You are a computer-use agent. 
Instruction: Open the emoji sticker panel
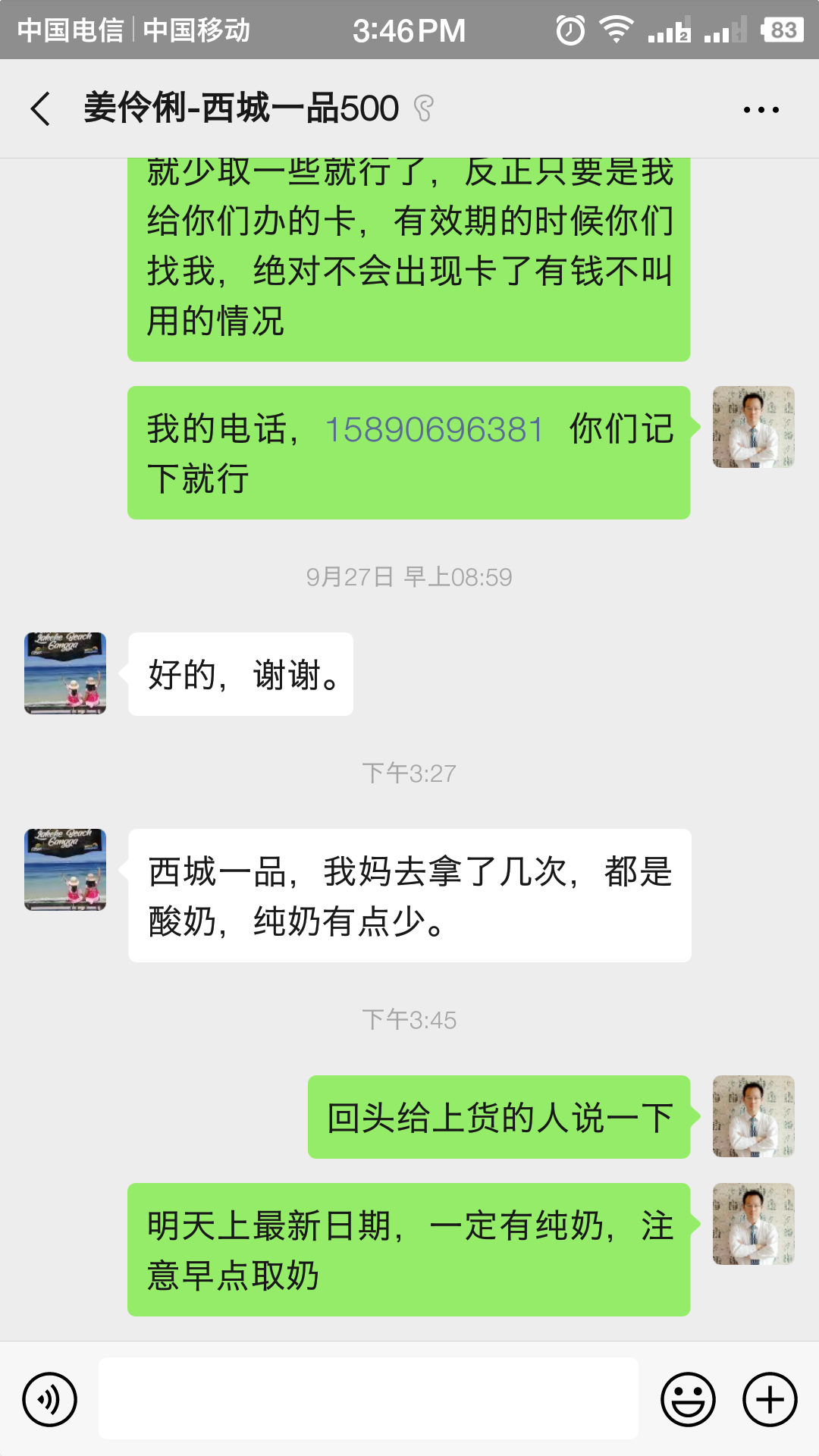tap(688, 1399)
